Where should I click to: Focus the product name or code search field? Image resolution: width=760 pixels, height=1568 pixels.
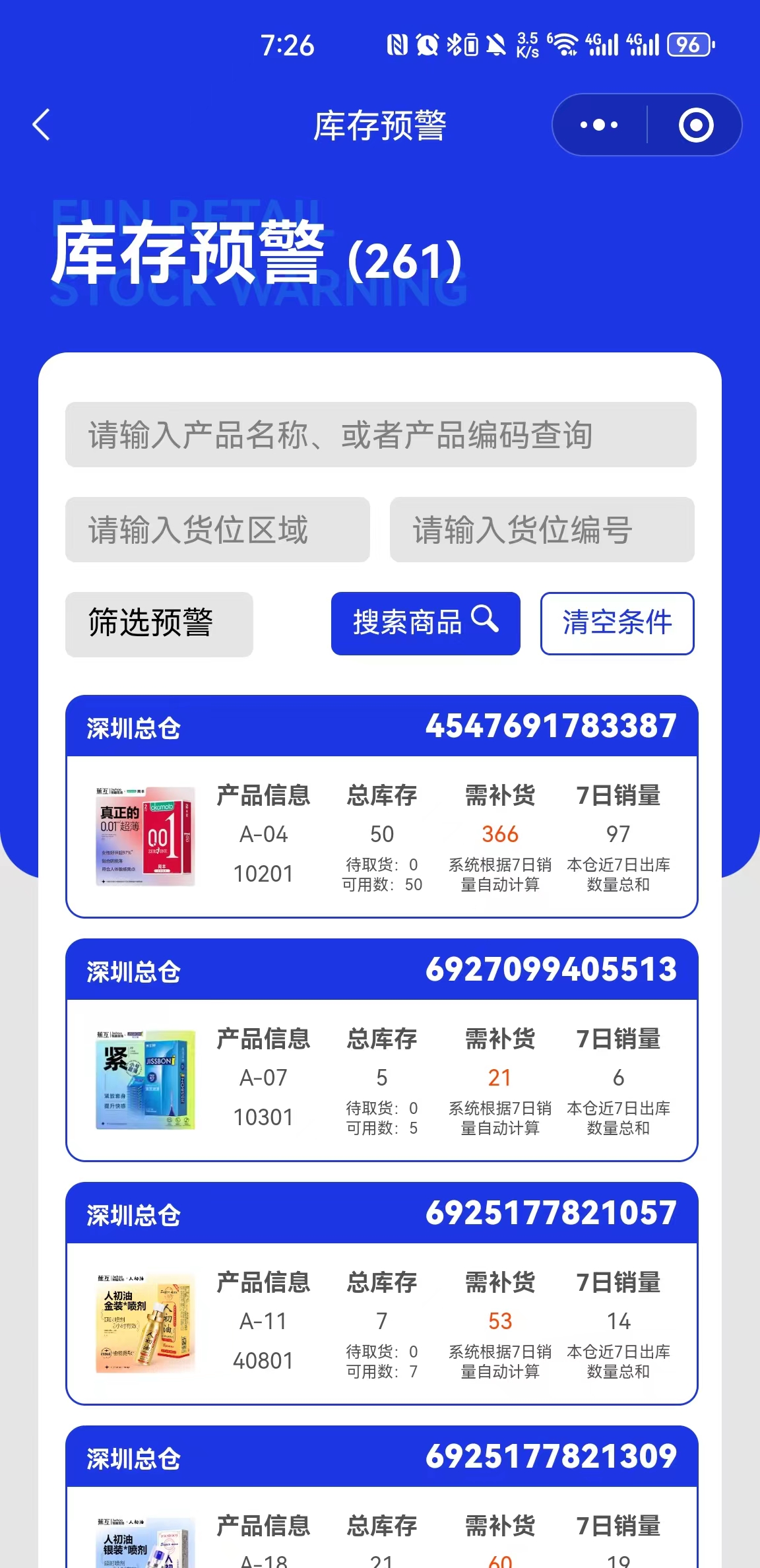coord(381,435)
